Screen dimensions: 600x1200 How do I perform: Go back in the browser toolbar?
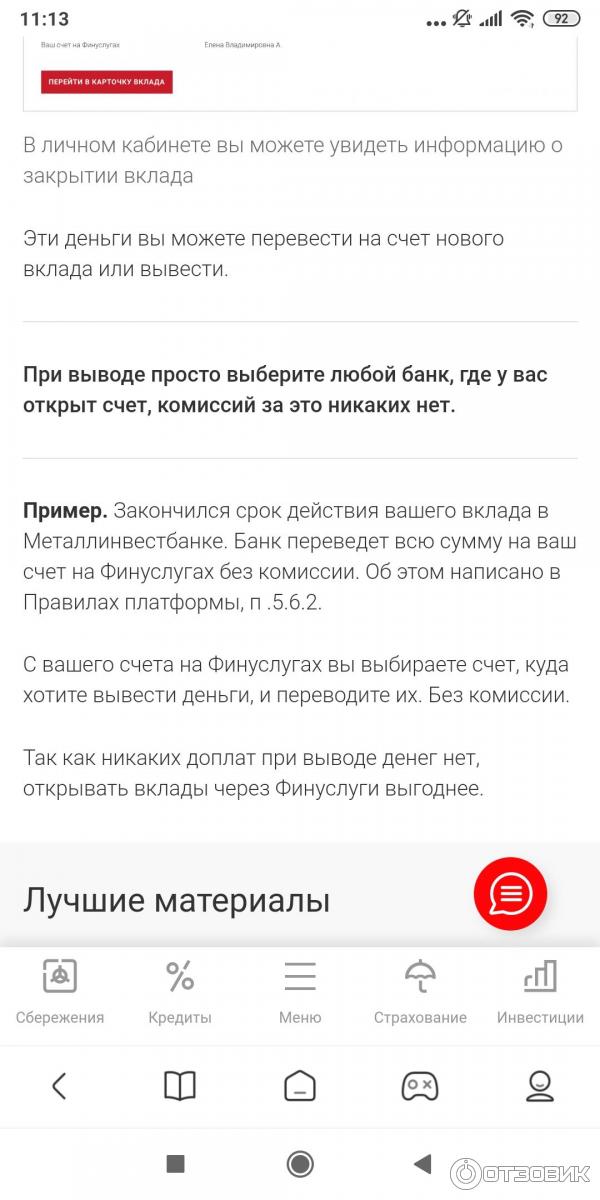[x=59, y=1085]
